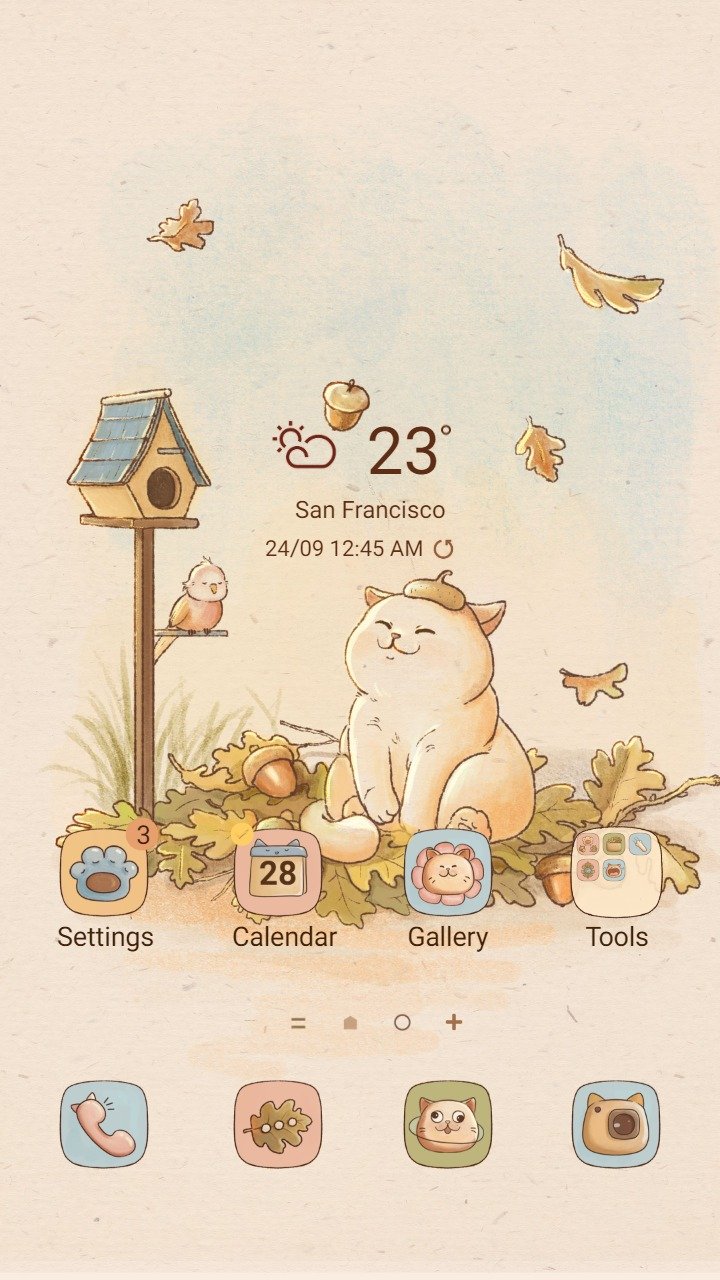
Task: Open the Settings app
Action: tap(104, 873)
